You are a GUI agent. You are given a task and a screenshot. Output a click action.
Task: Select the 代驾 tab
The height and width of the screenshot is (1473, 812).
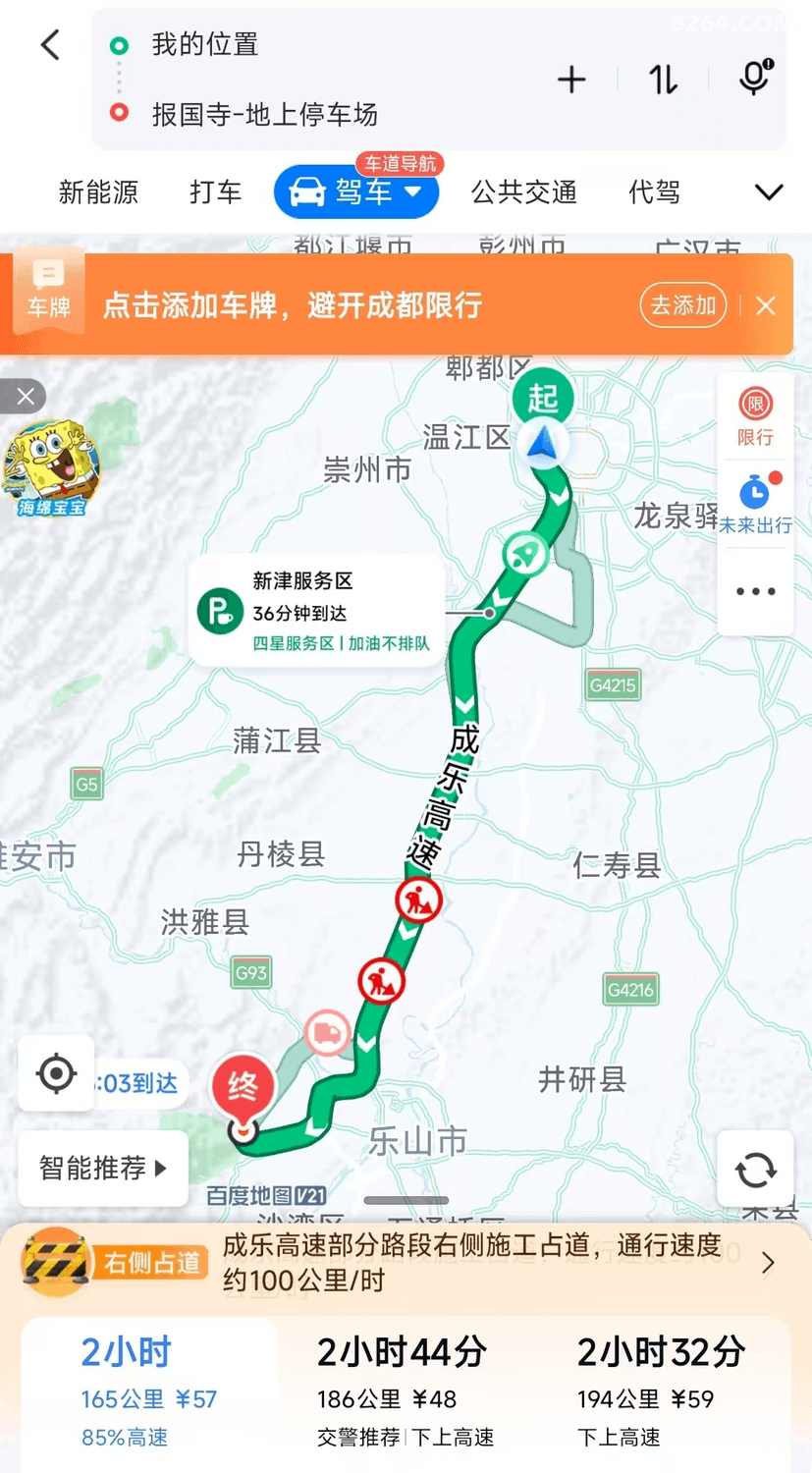click(654, 192)
